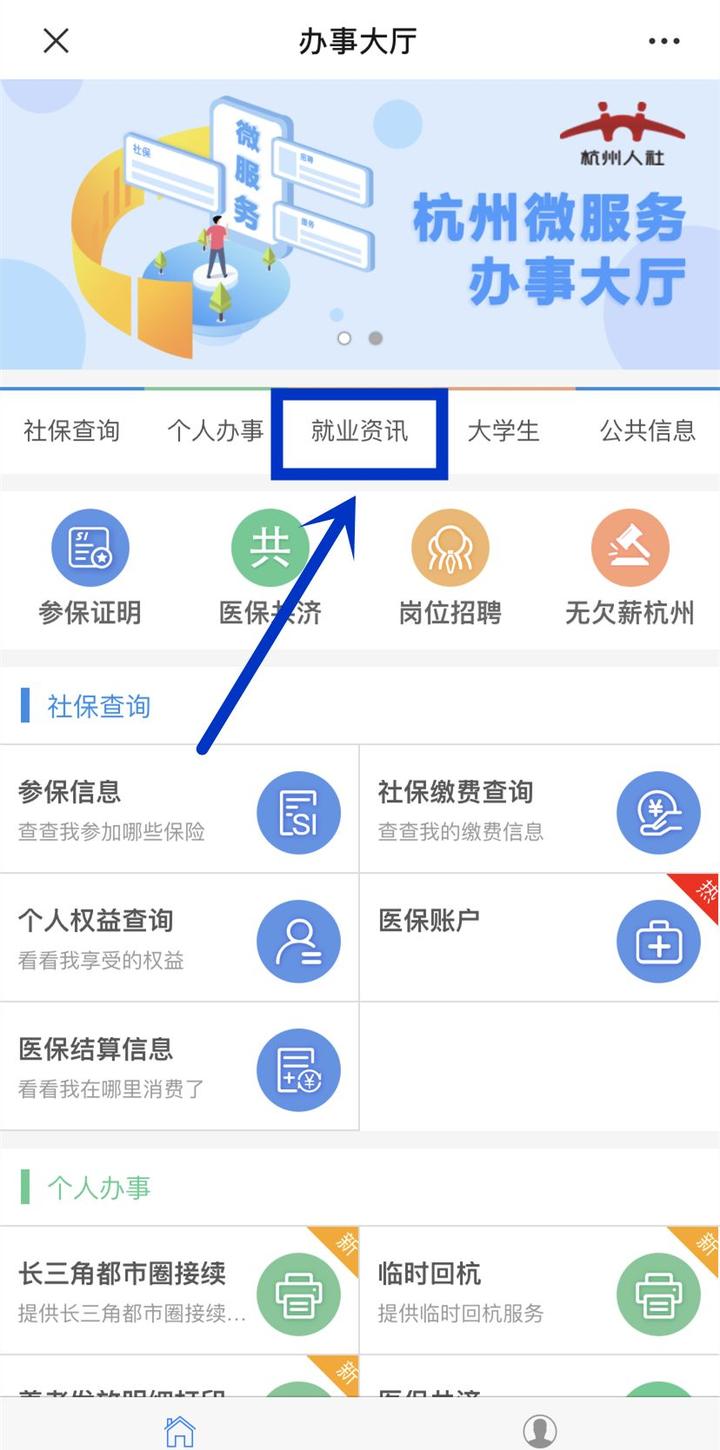Open 参保信息 to view insurance enrollment
720x1450 pixels.
point(180,809)
